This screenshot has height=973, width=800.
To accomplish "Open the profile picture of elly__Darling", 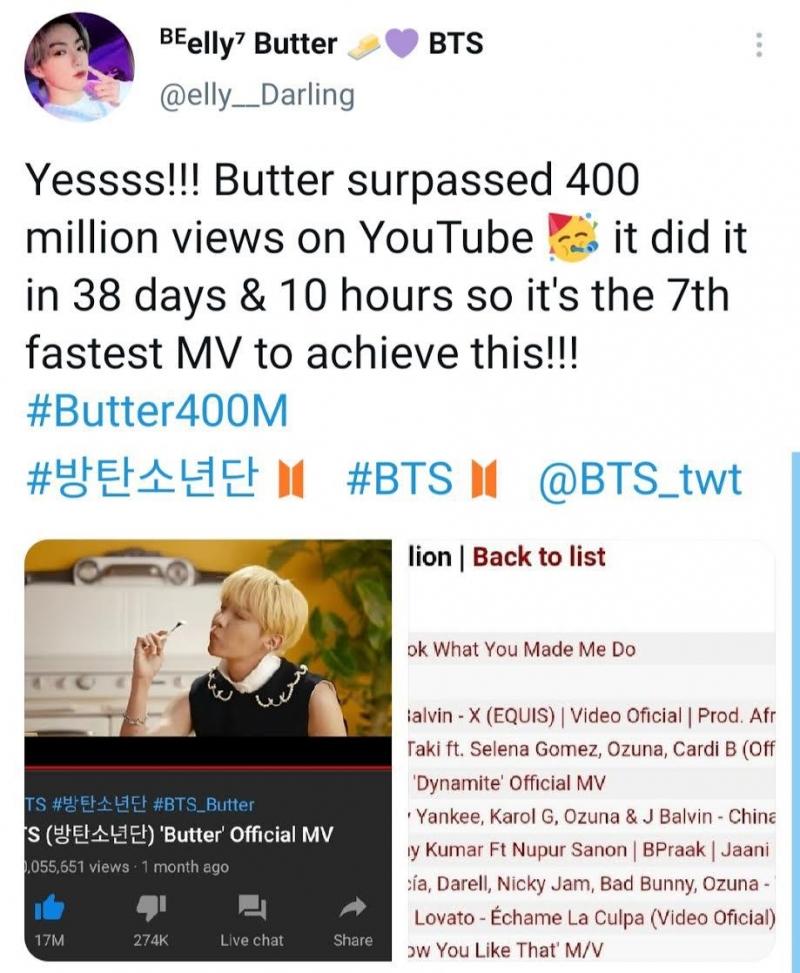I will (x=78, y=67).
